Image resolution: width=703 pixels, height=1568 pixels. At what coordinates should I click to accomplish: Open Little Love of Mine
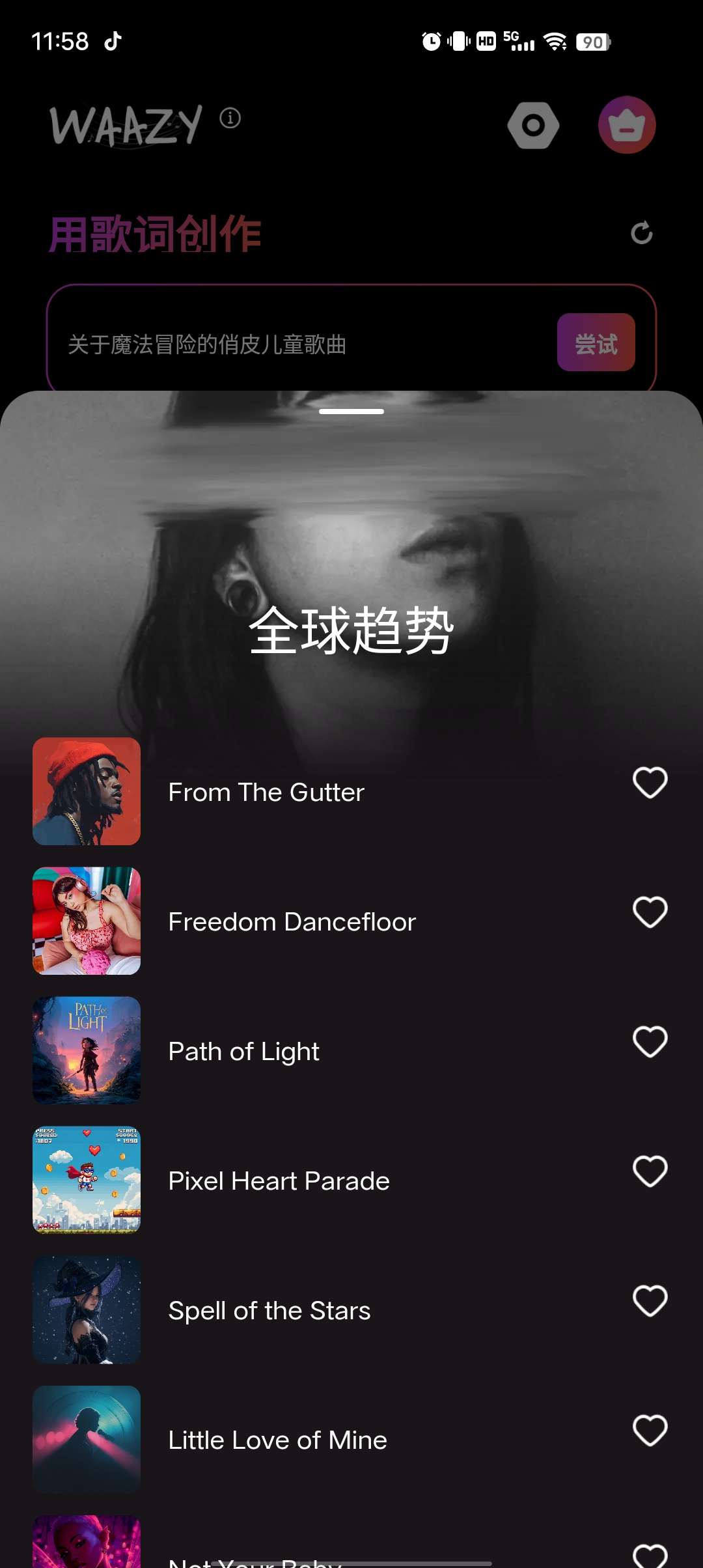[x=277, y=1440]
